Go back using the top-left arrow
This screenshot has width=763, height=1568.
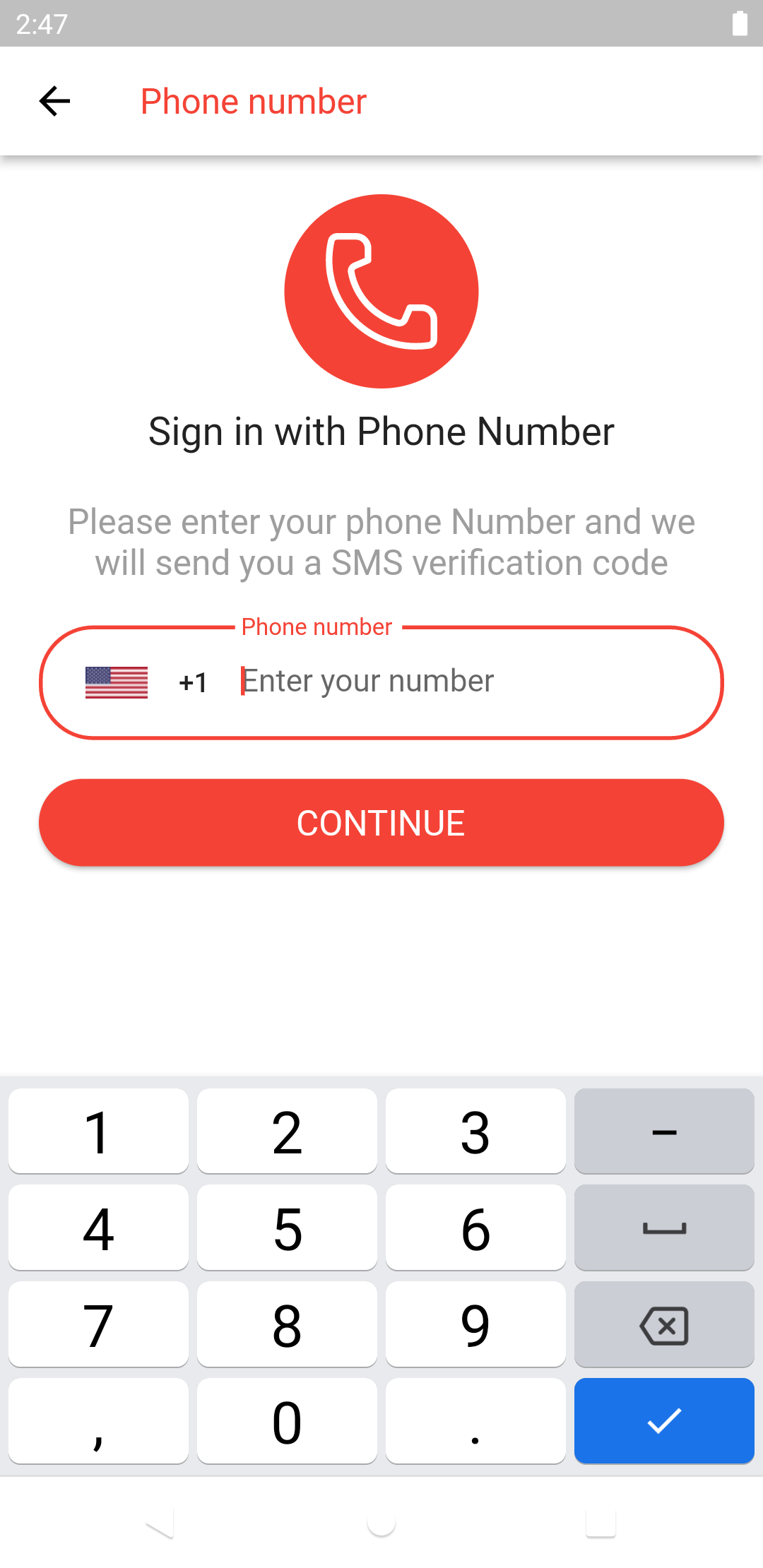54,101
